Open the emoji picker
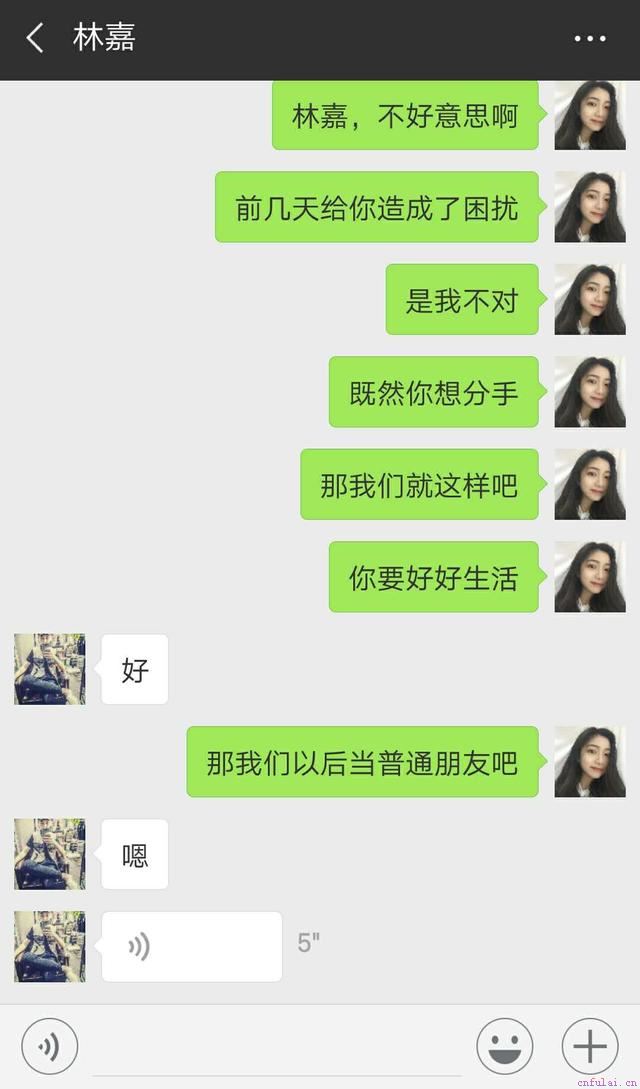The width and height of the screenshot is (640, 1089). pos(504,1047)
